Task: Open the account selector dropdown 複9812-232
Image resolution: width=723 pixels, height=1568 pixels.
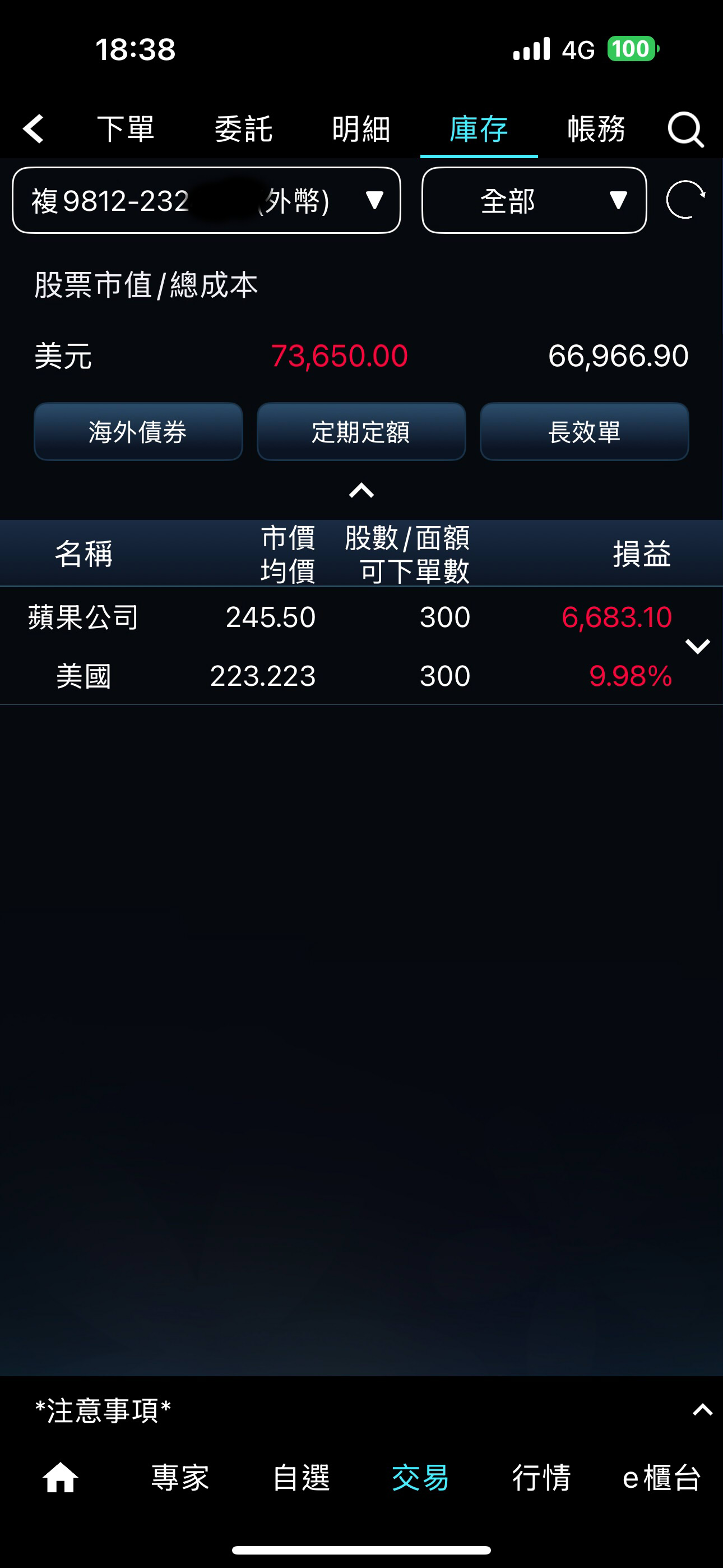Action: point(206,200)
